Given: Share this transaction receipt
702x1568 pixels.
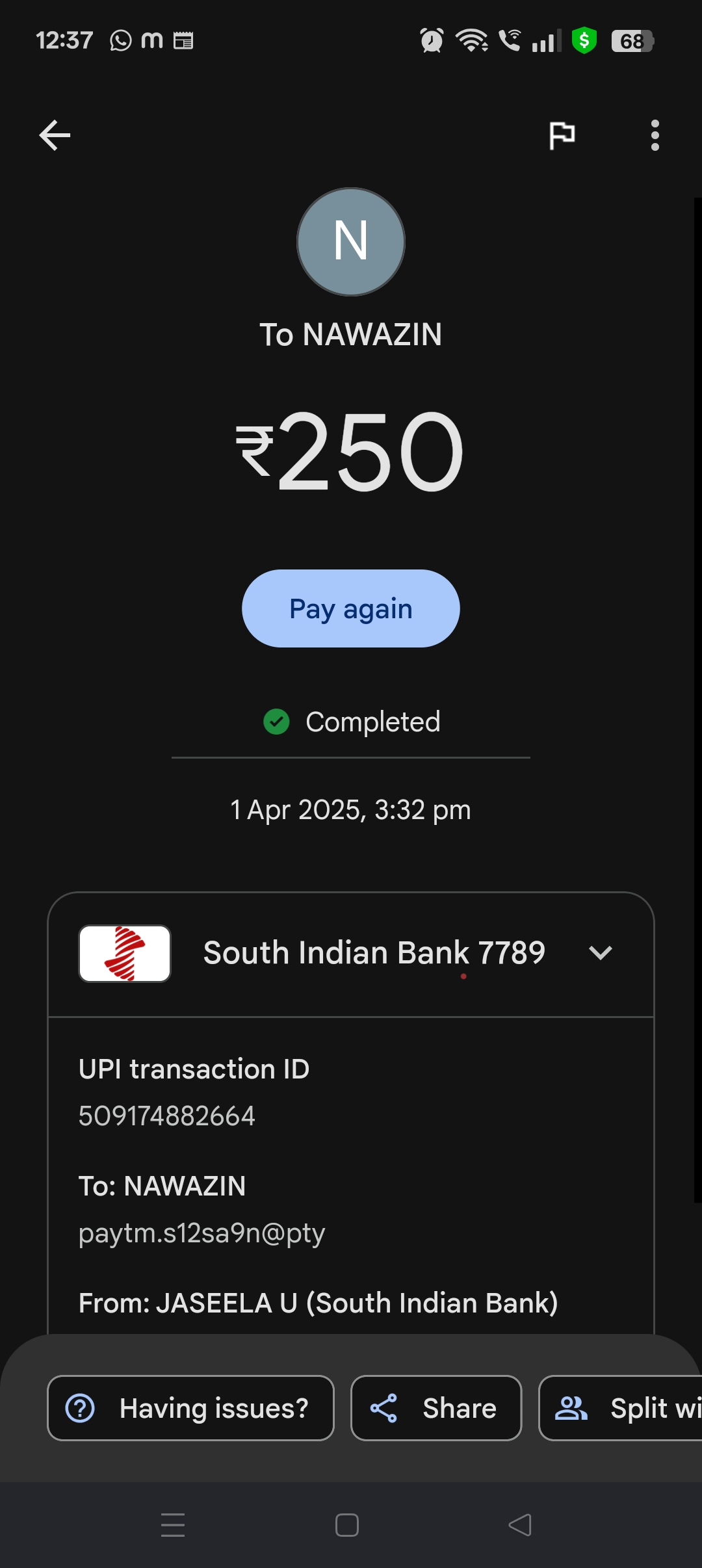Looking at the screenshot, I should [435, 1408].
